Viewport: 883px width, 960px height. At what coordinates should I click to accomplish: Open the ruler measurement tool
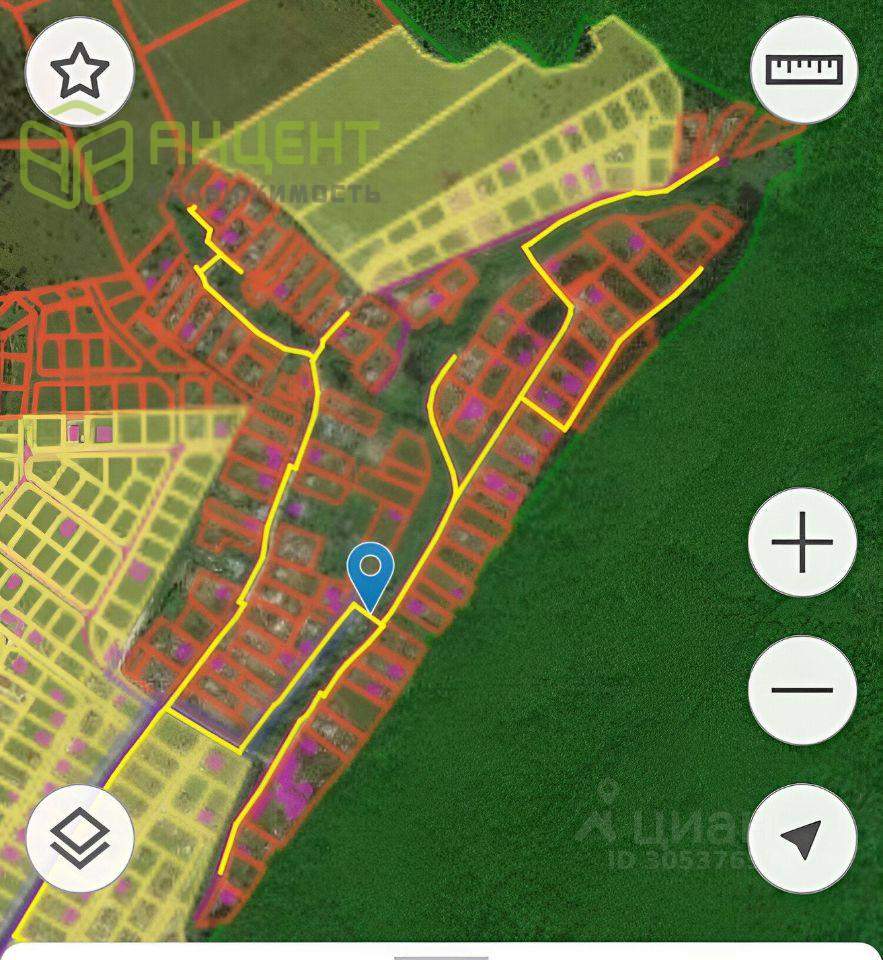click(804, 70)
